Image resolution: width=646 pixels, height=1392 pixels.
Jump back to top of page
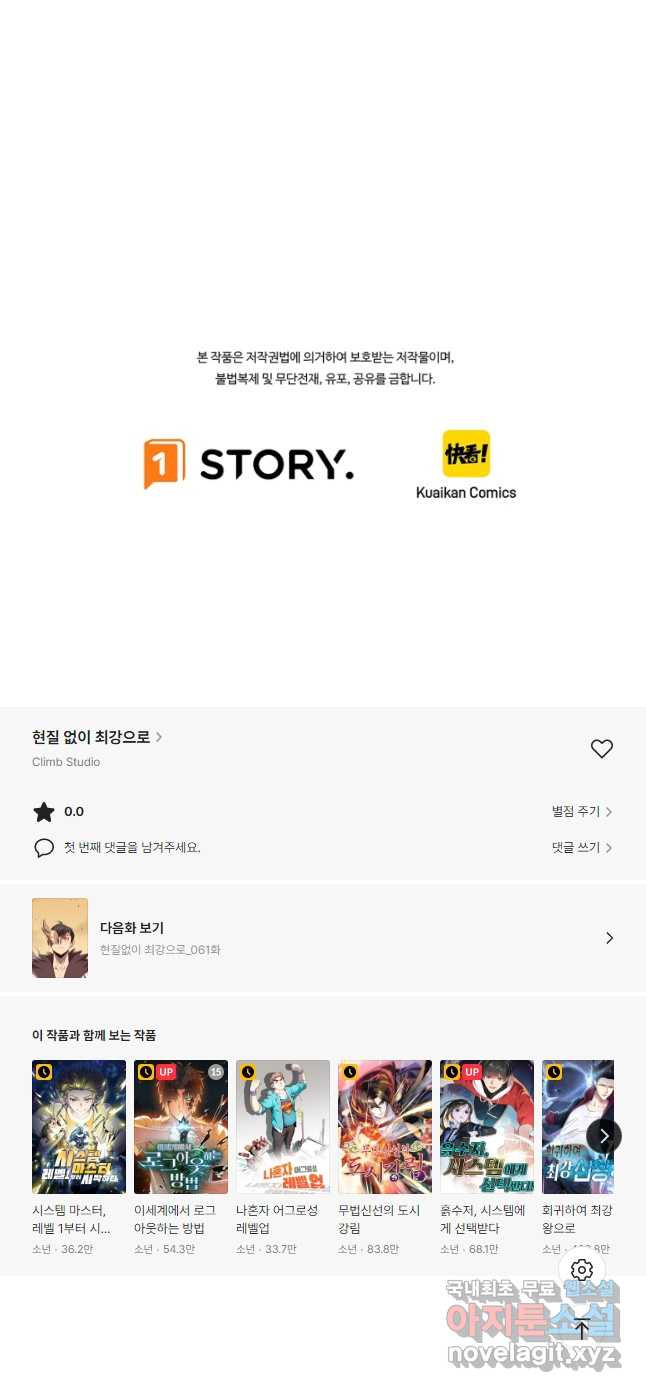tap(582, 1329)
